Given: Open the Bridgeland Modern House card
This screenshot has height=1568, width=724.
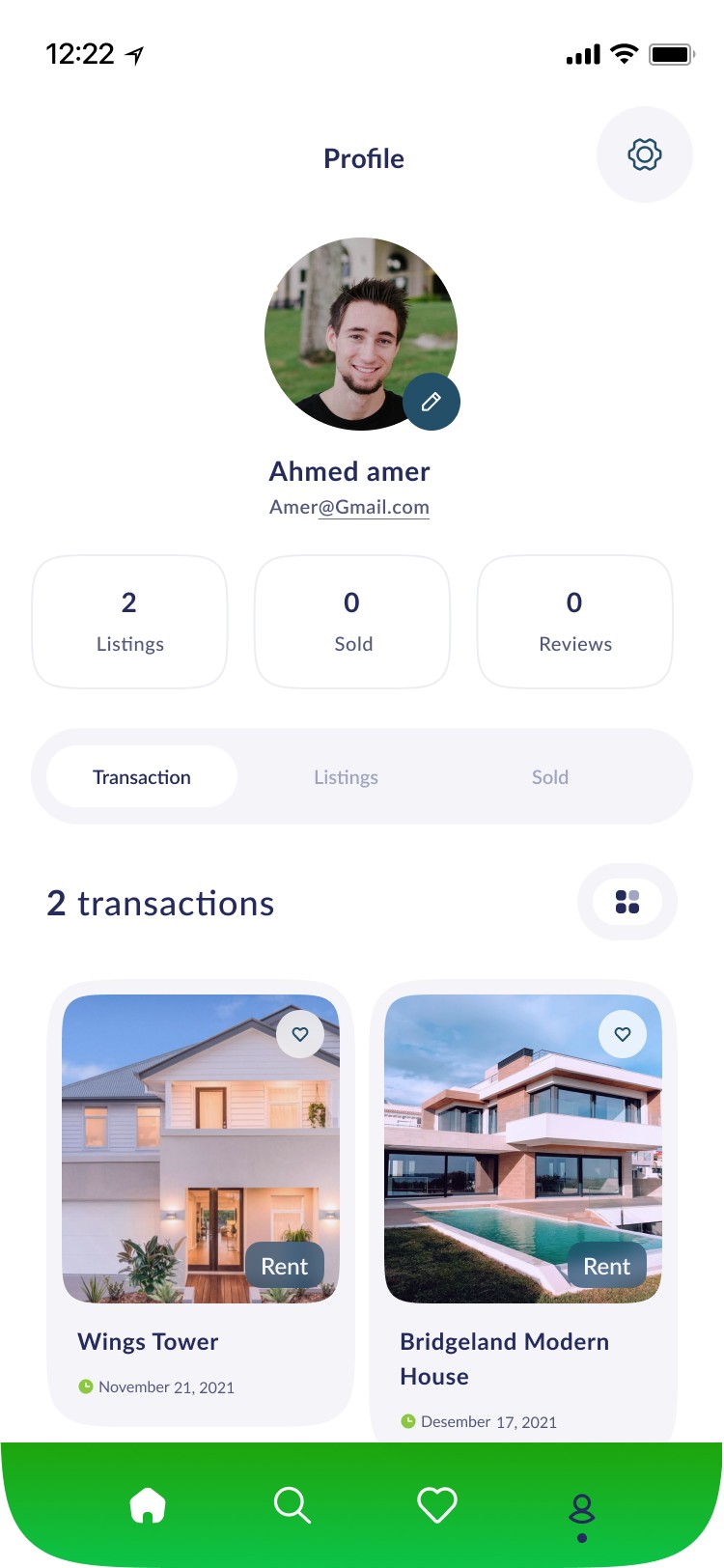Looking at the screenshot, I should tap(523, 1212).
